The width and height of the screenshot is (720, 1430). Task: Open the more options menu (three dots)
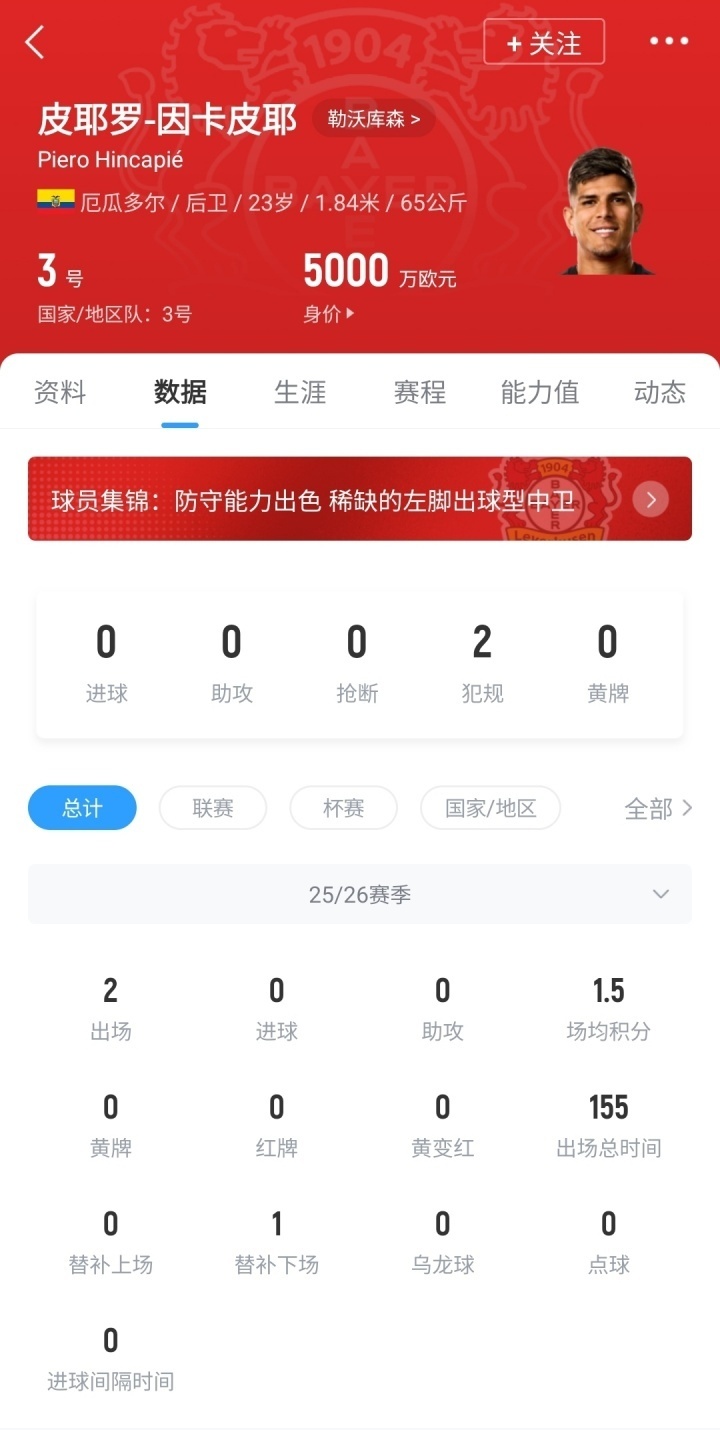coord(668,42)
